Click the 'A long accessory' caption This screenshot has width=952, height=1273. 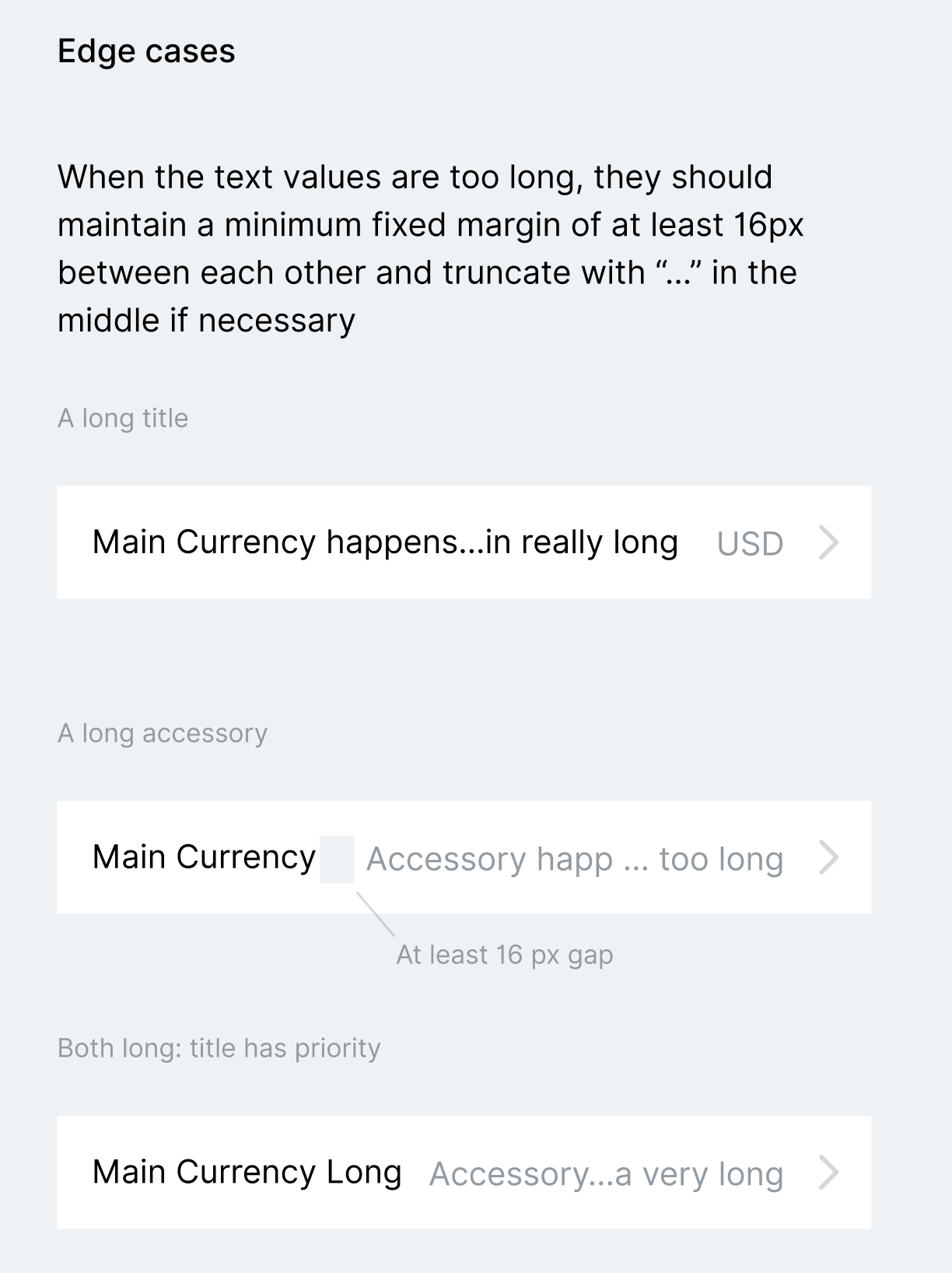click(162, 732)
